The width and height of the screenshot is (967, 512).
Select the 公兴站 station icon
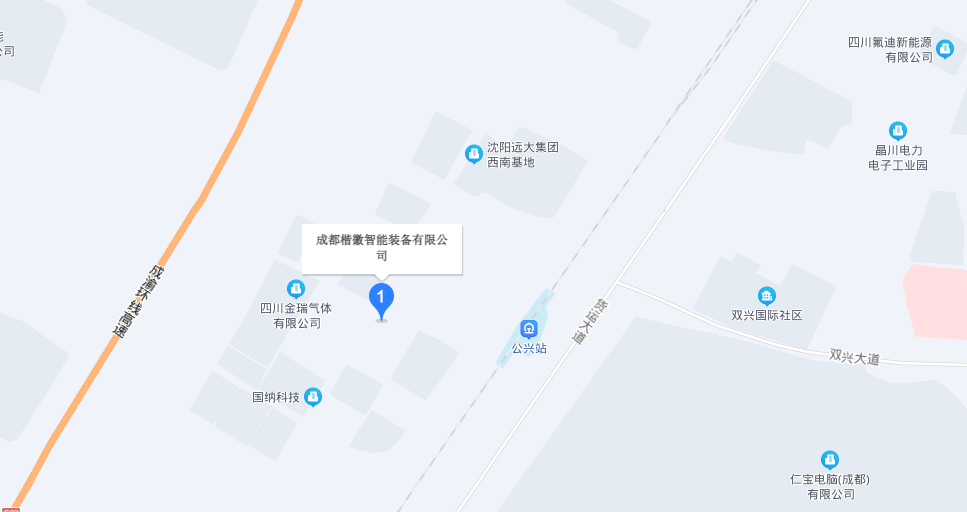[528, 329]
